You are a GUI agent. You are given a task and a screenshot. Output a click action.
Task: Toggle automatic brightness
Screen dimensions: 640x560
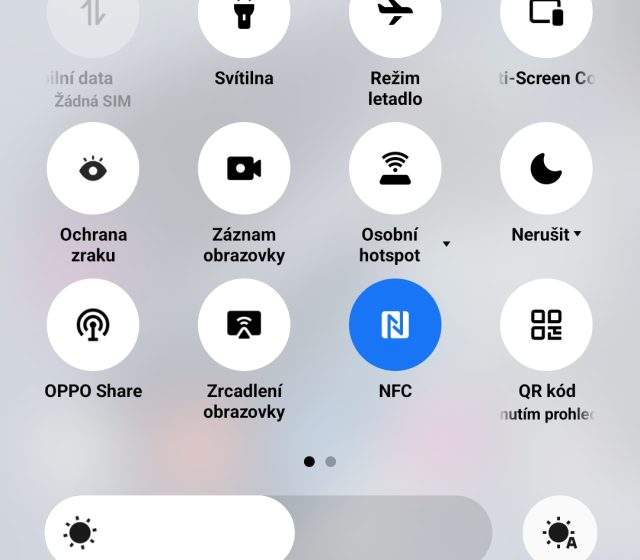point(559,531)
